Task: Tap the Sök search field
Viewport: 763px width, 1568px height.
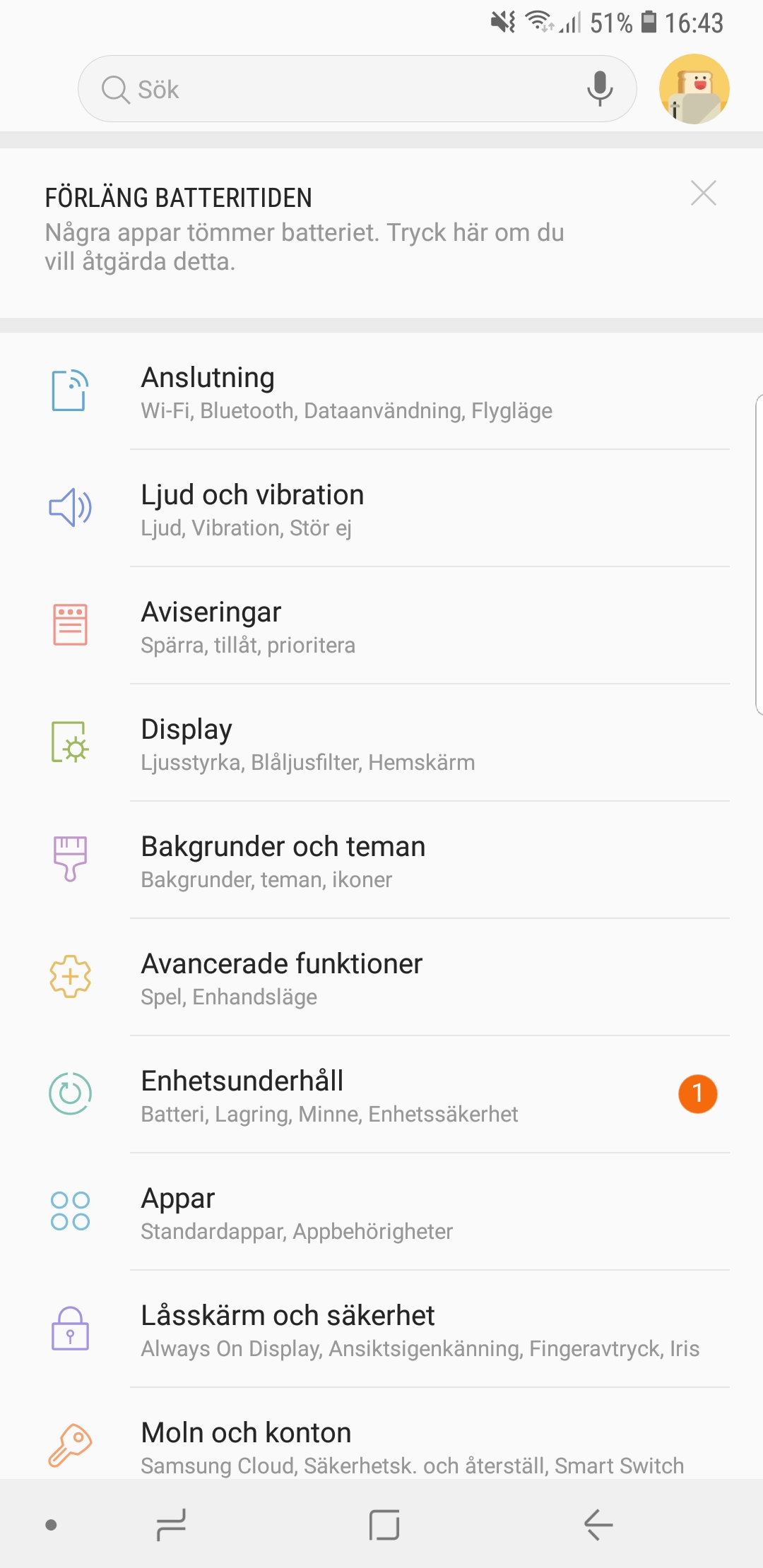Action: point(339,90)
